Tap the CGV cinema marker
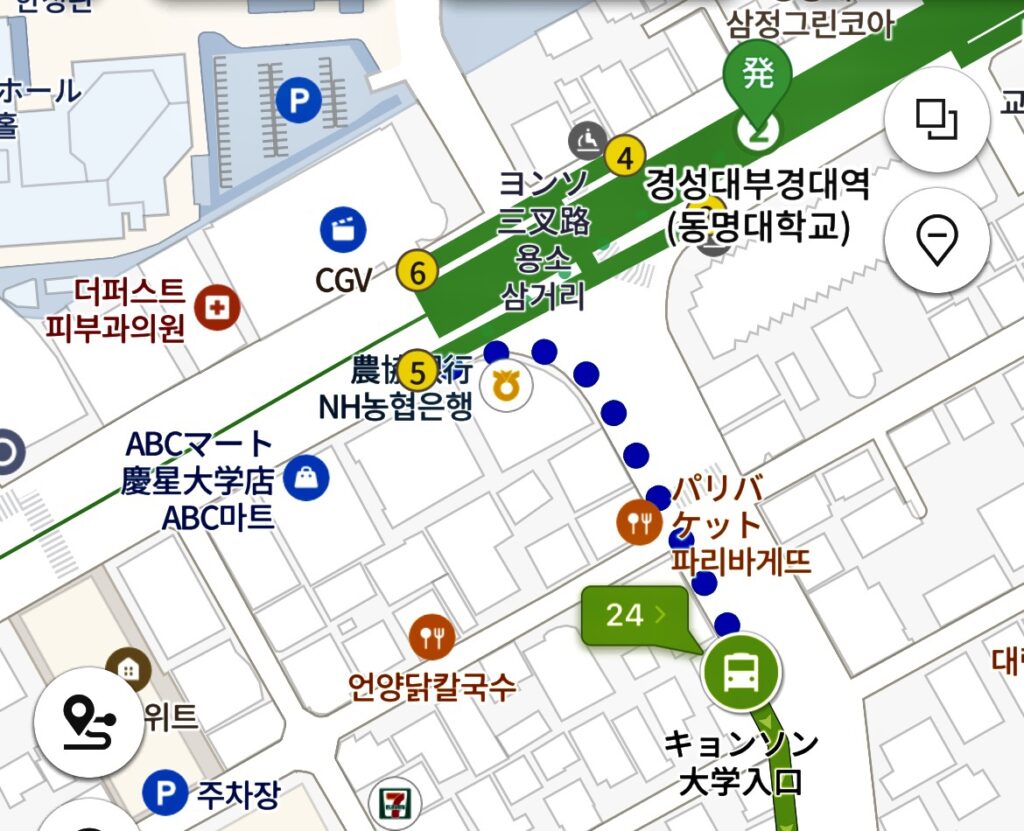 click(x=343, y=230)
